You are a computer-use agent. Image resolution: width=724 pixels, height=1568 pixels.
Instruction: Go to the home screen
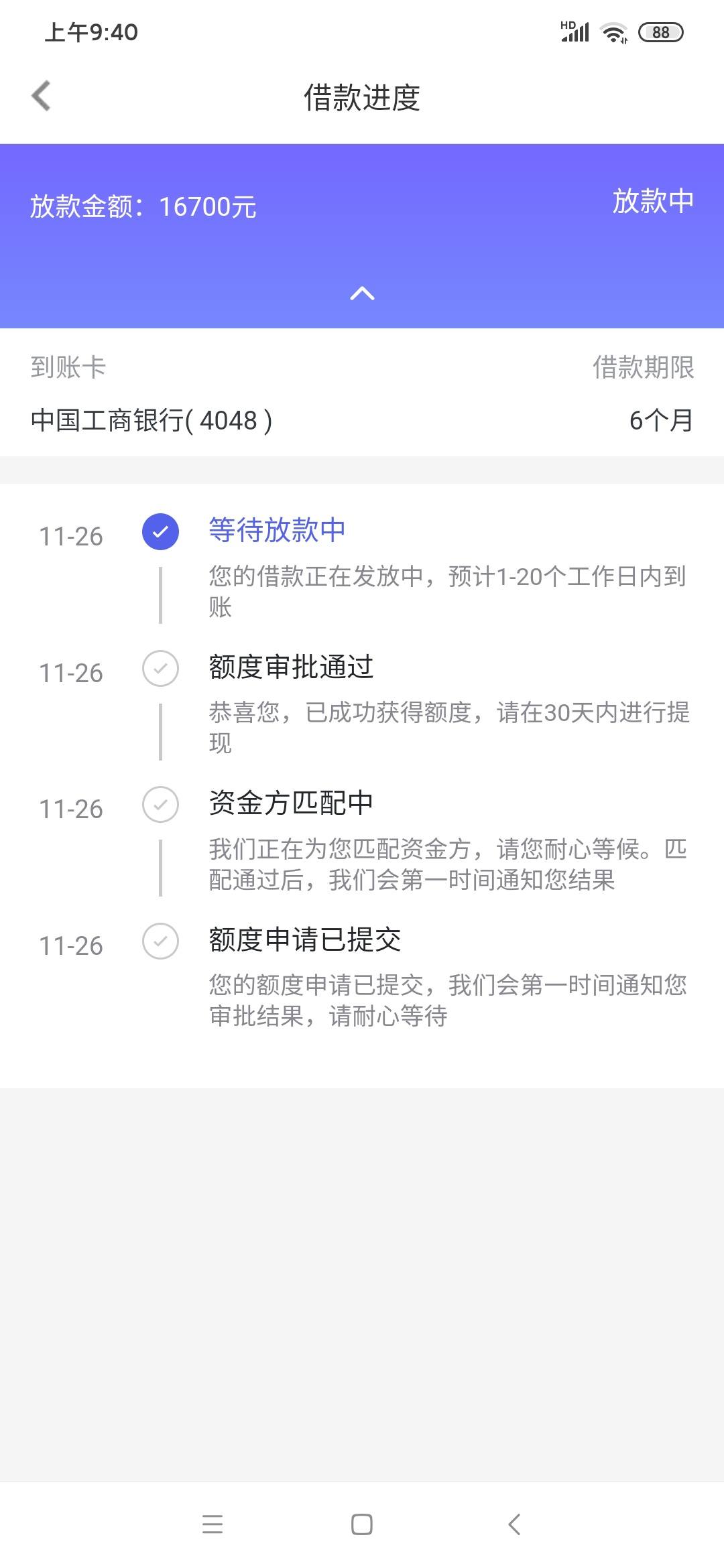coord(362,1524)
